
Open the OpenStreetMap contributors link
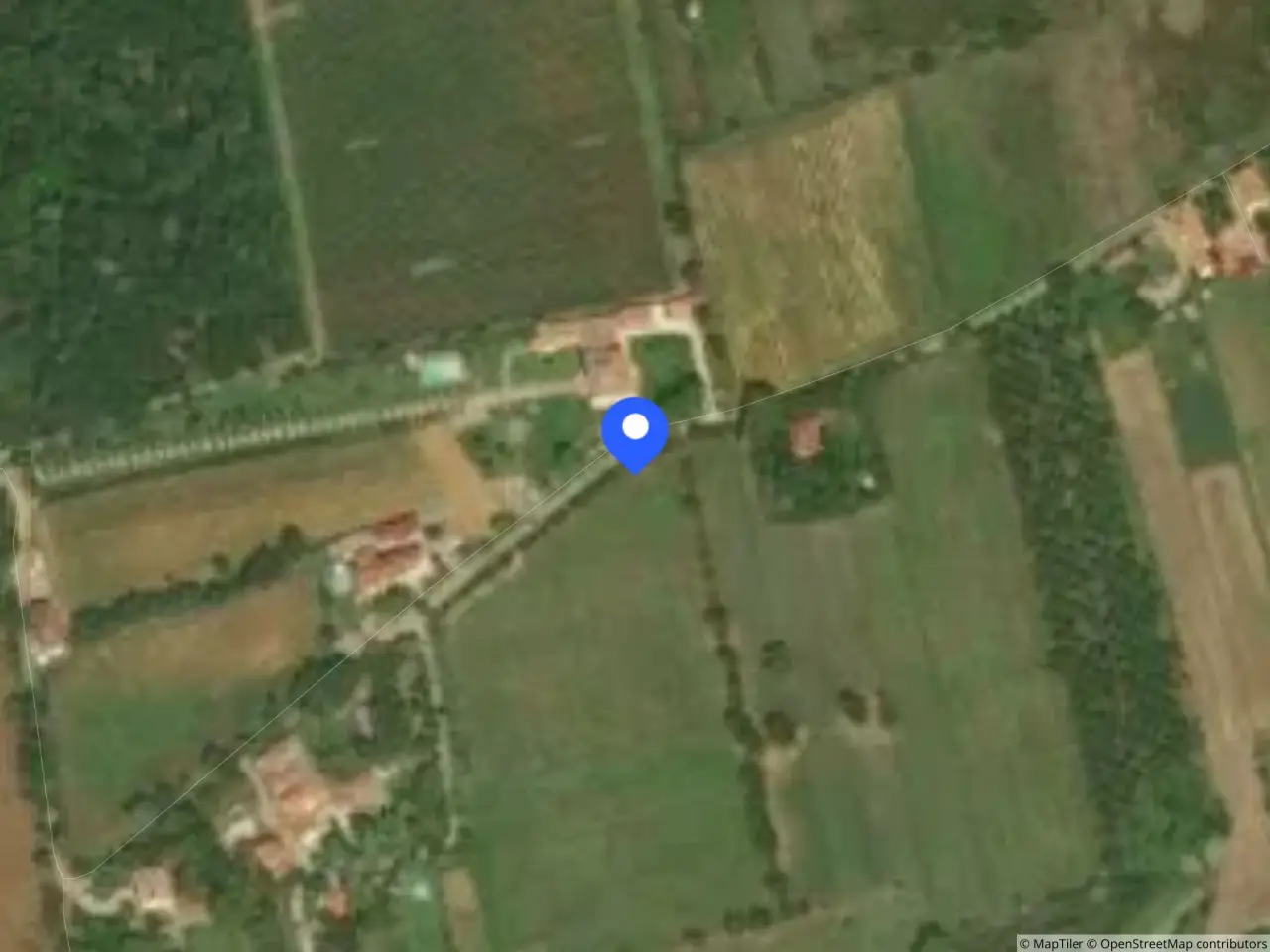point(1178,943)
